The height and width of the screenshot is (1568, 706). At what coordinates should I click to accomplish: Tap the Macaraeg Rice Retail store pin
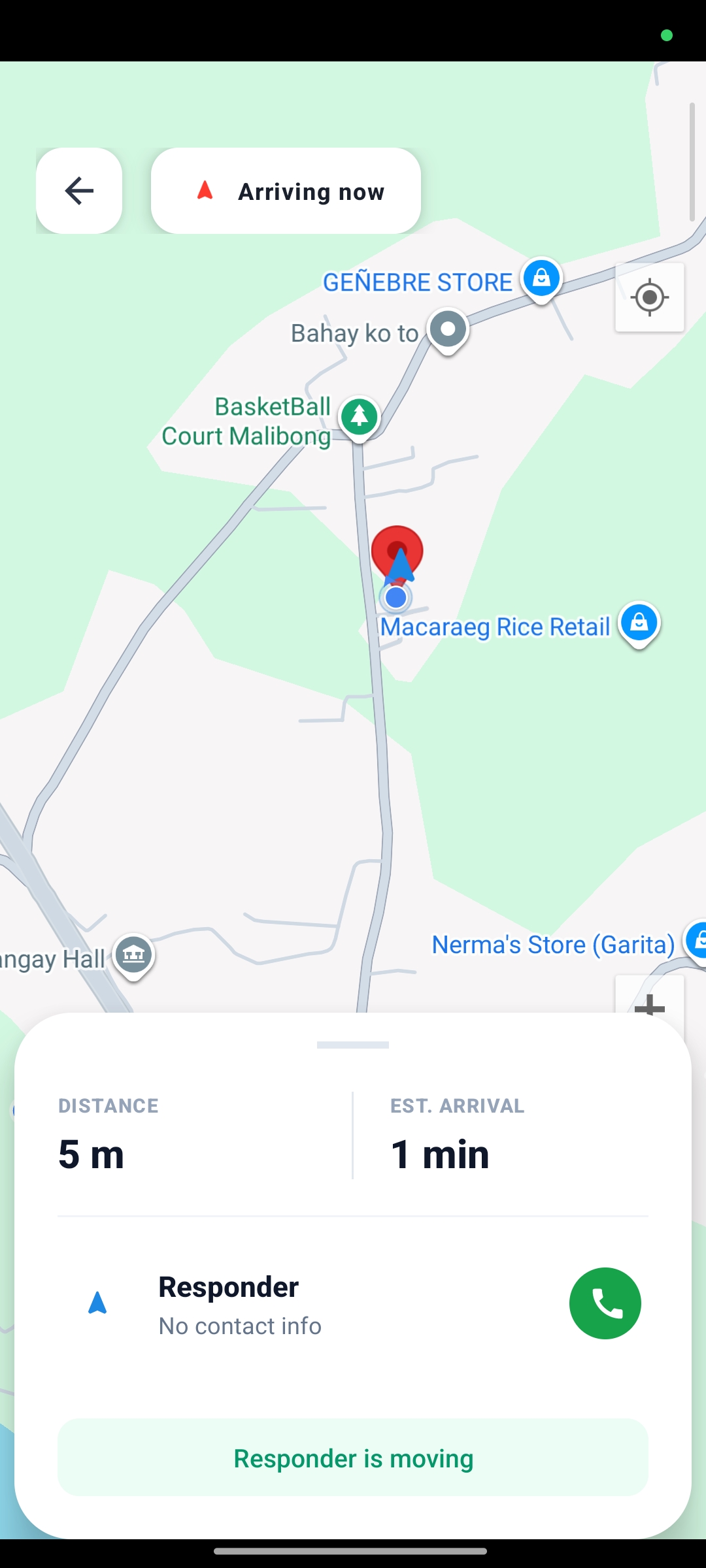click(638, 624)
